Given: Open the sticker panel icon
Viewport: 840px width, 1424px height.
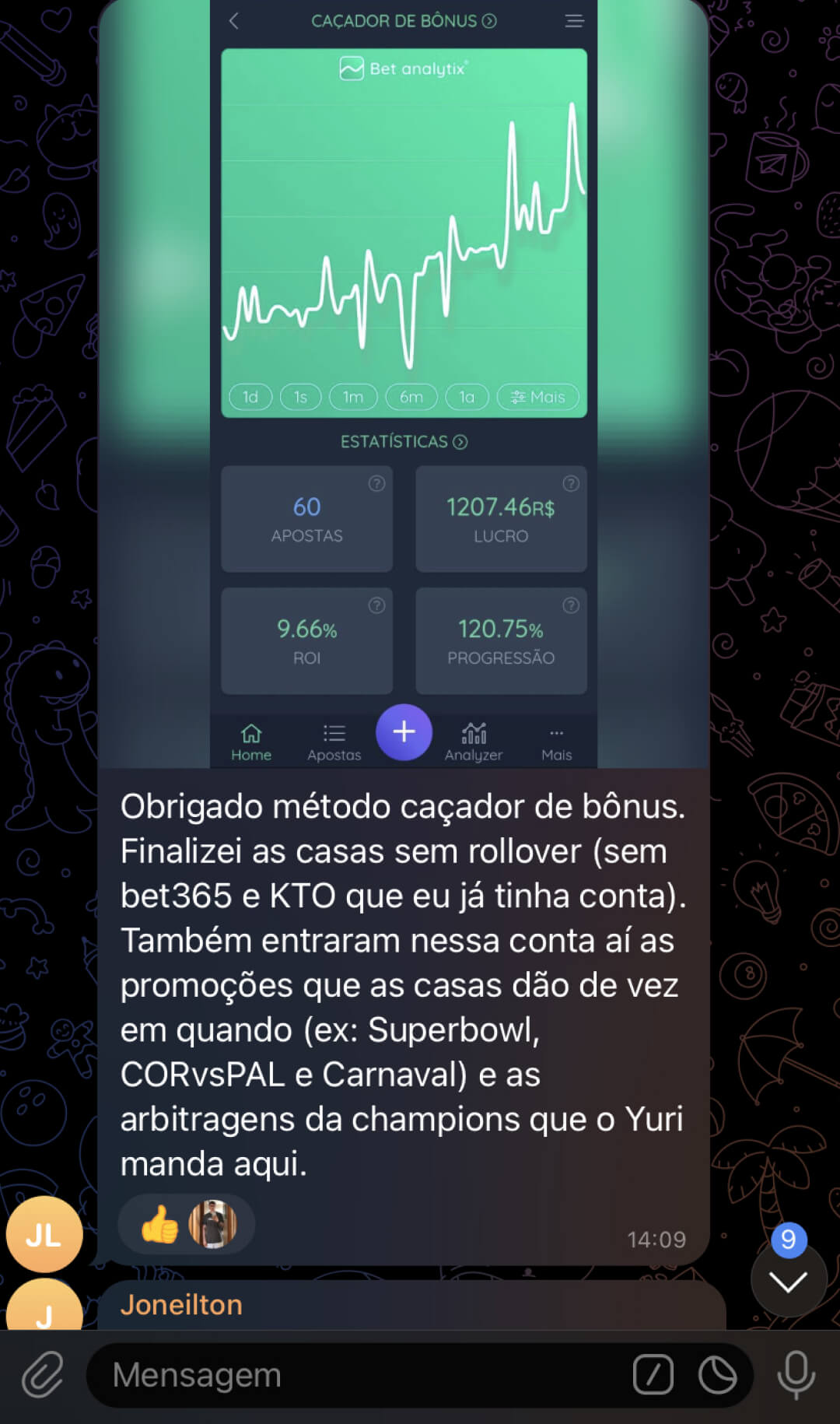Looking at the screenshot, I should [x=717, y=1375].
